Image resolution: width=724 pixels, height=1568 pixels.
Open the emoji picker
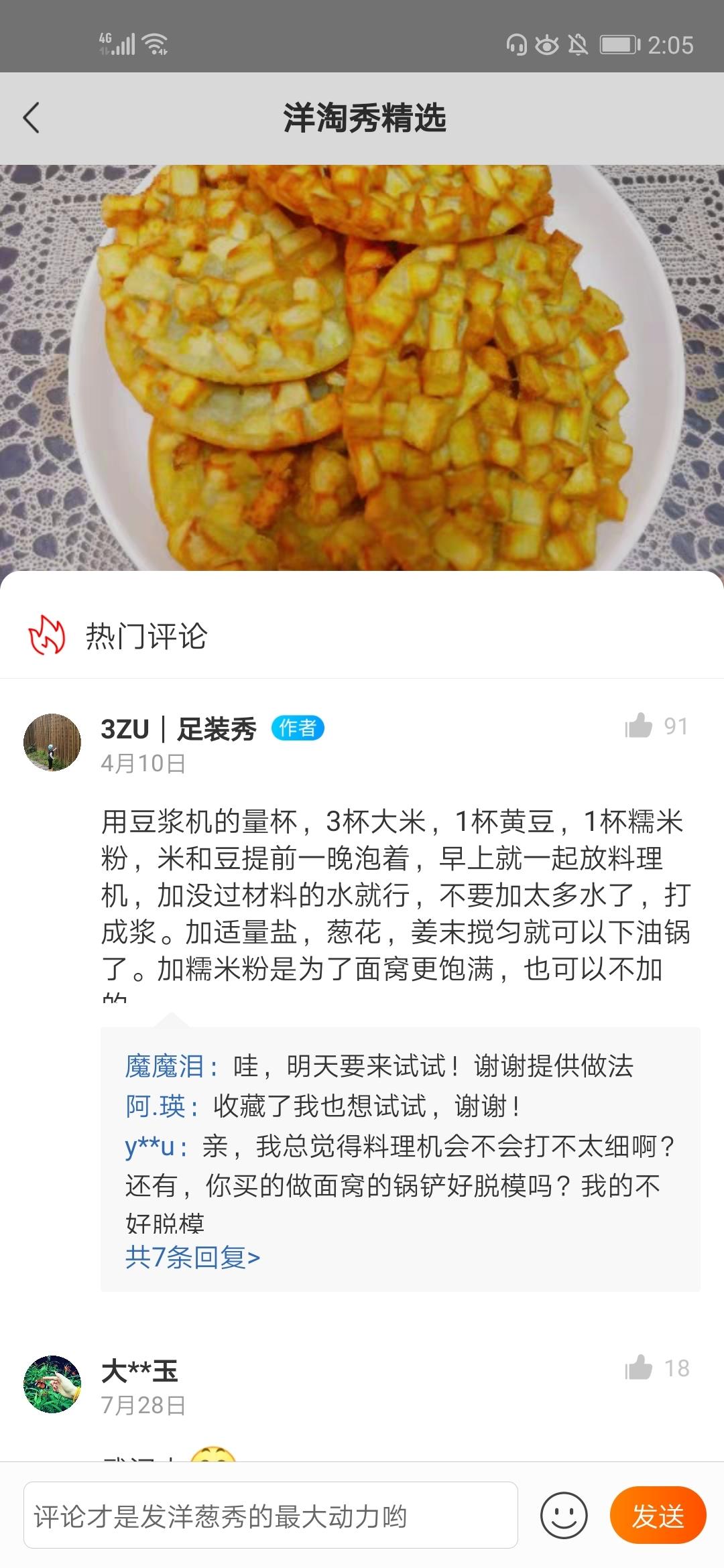pos(564,1515)
